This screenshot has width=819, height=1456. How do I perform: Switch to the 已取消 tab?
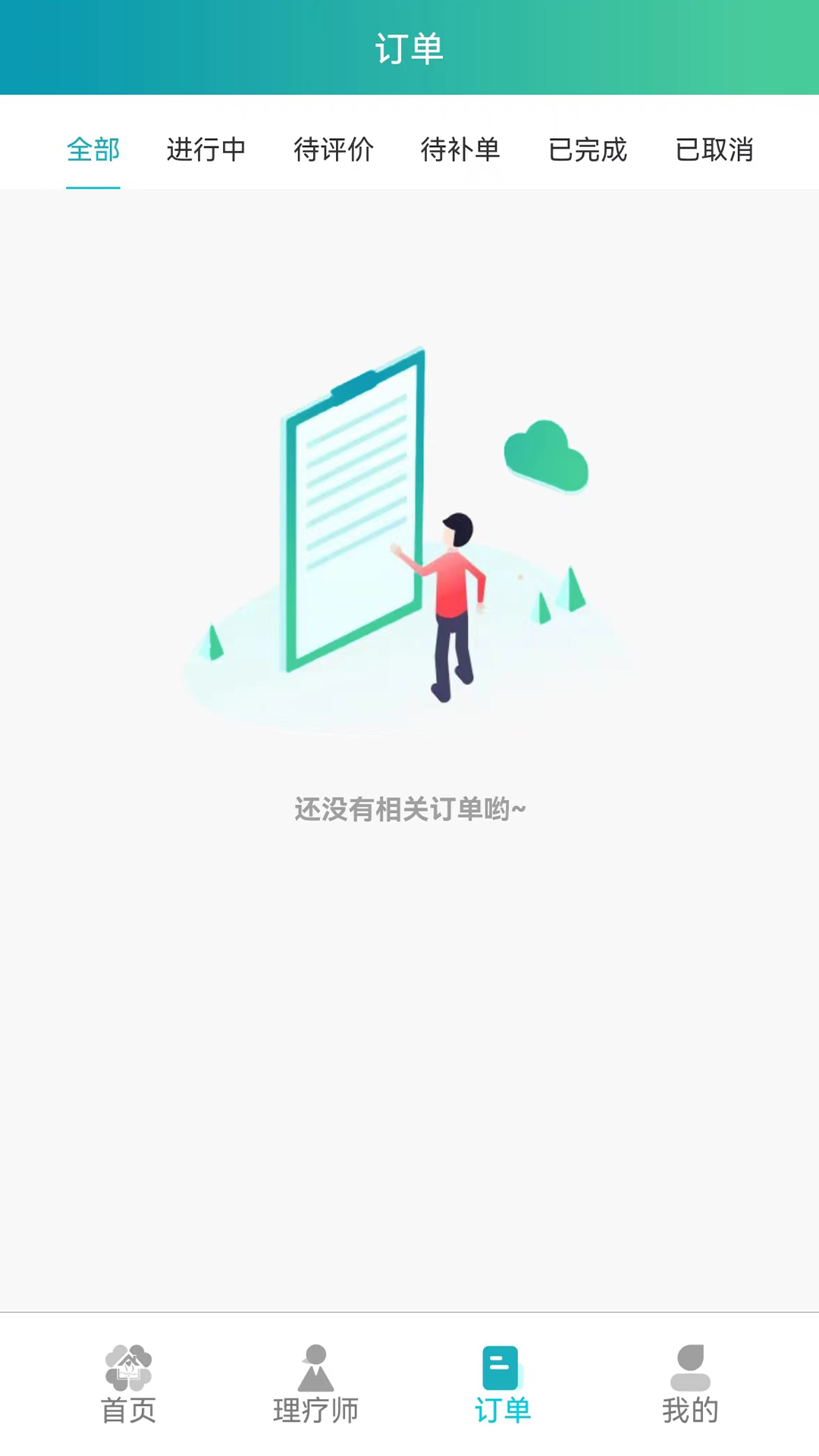[x=714, y=149]
